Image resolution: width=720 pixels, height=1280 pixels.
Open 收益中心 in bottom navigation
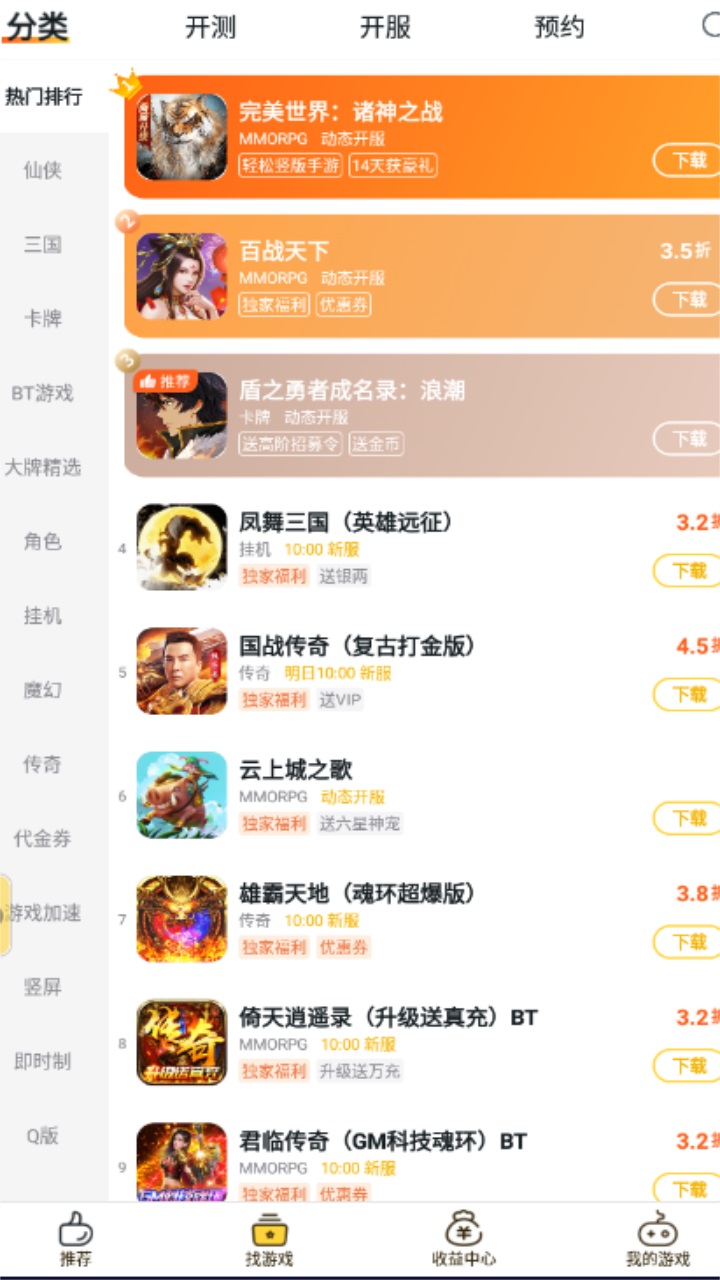point(463,1240)
